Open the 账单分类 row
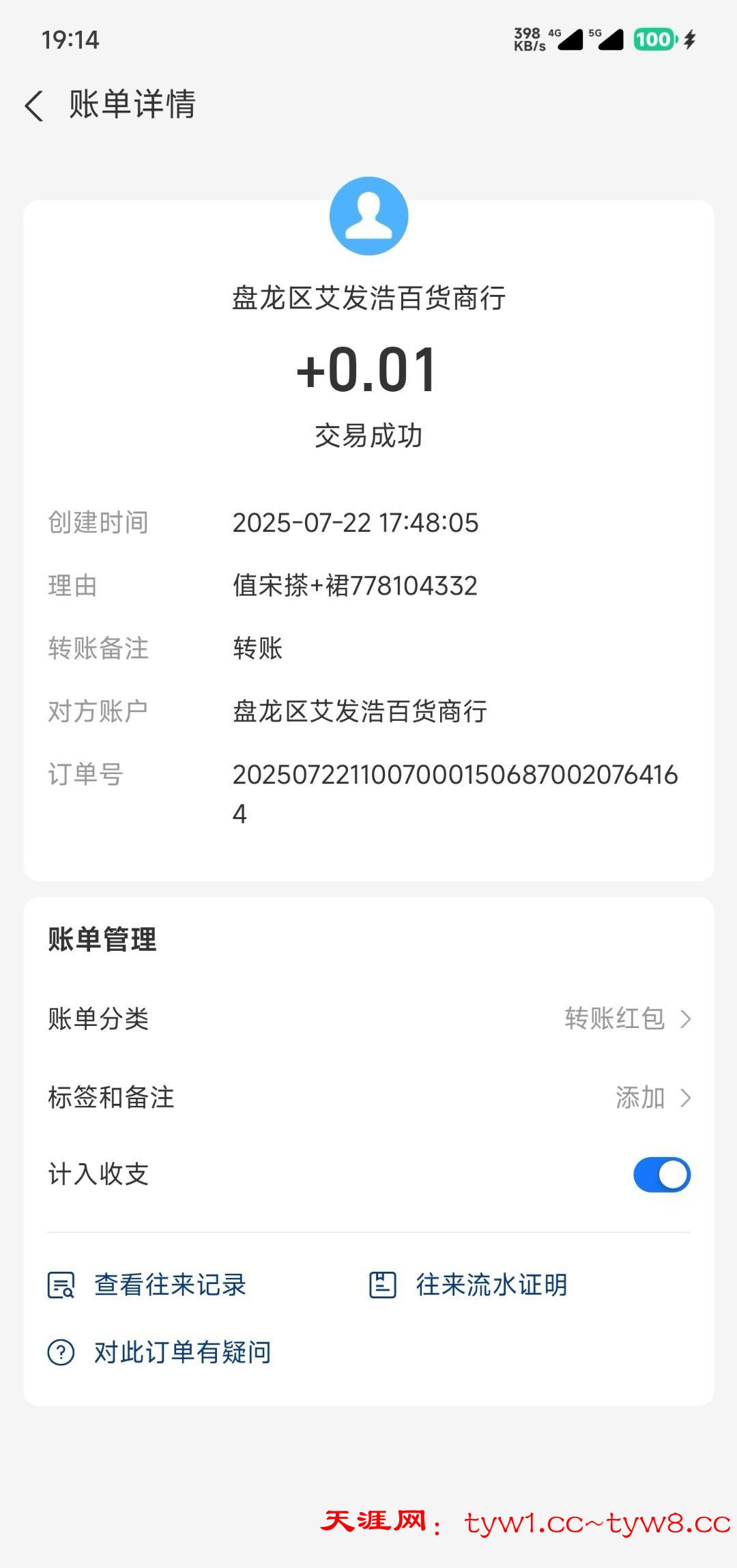 tap(369, 1018)
